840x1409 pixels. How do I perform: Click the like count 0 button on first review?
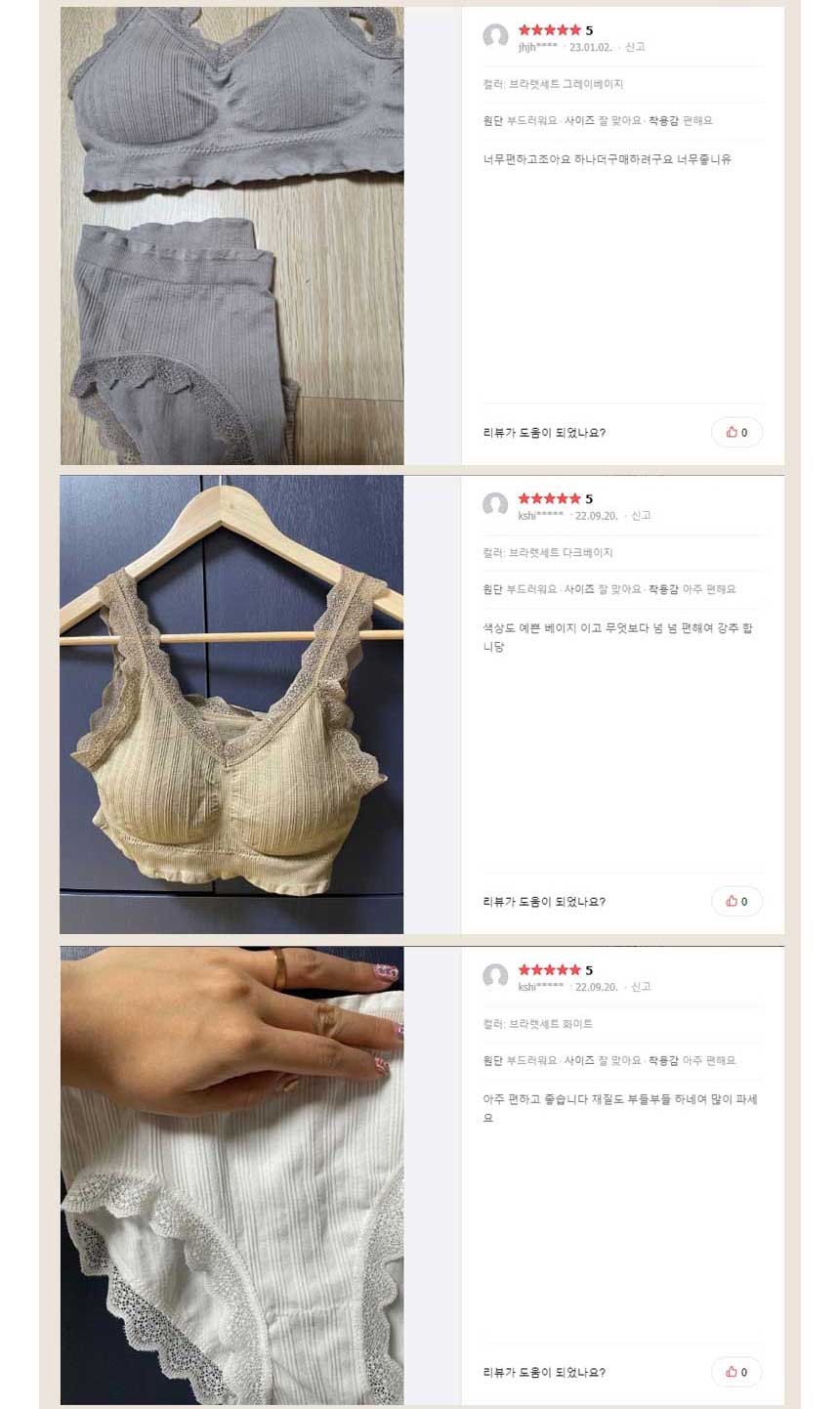(736, 432)
